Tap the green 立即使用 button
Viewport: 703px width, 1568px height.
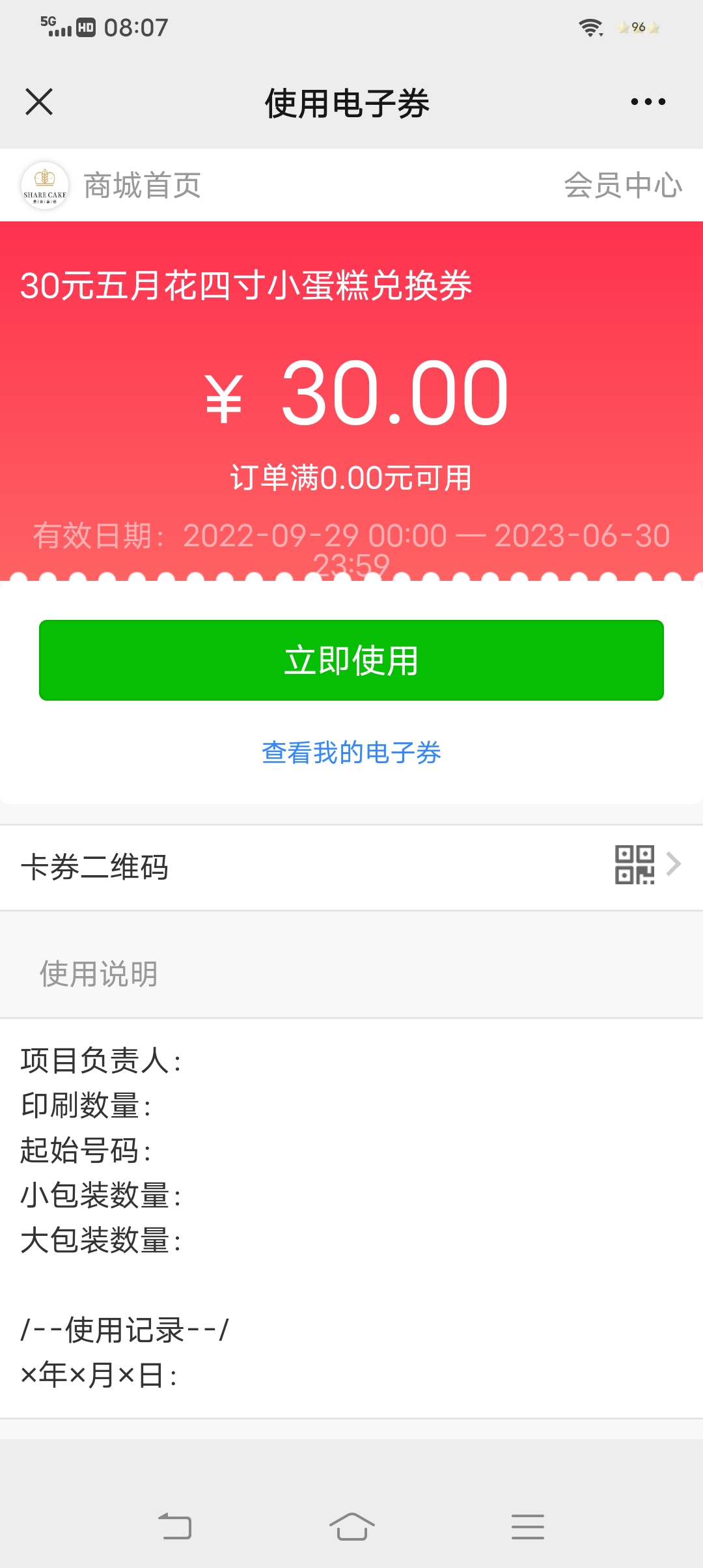click(351, 660)
